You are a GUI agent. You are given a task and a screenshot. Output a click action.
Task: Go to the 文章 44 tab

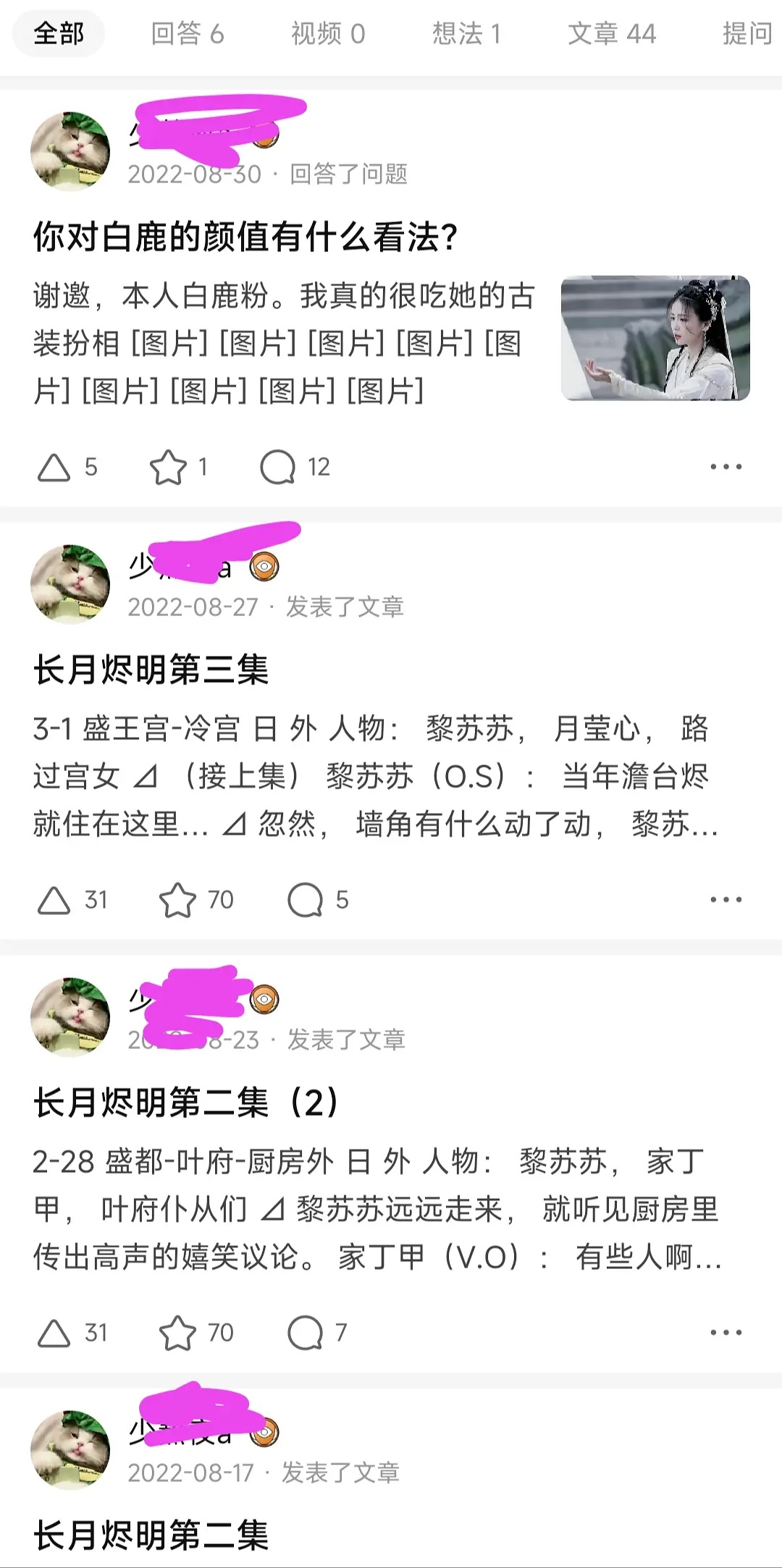[611, 33]
